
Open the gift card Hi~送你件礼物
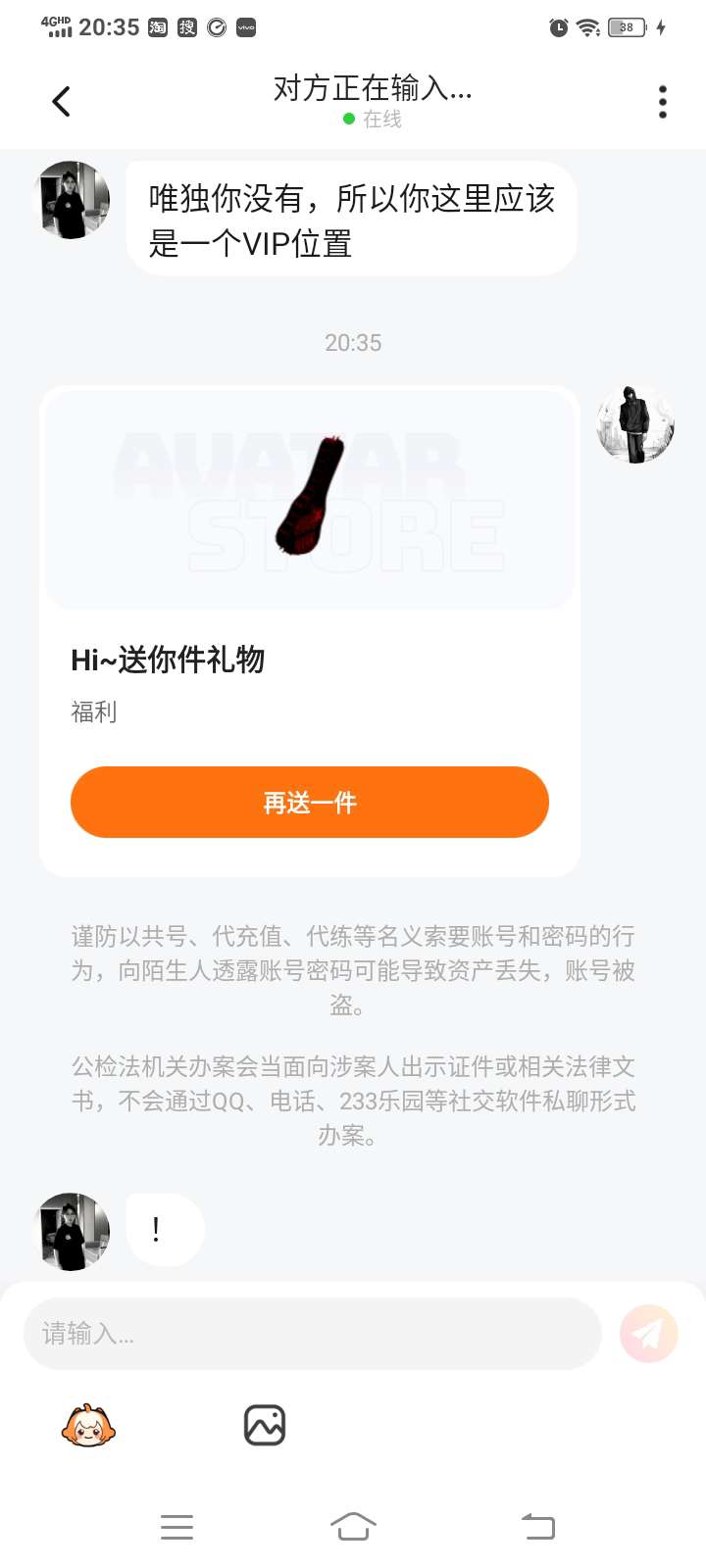(x=310, y=630)
